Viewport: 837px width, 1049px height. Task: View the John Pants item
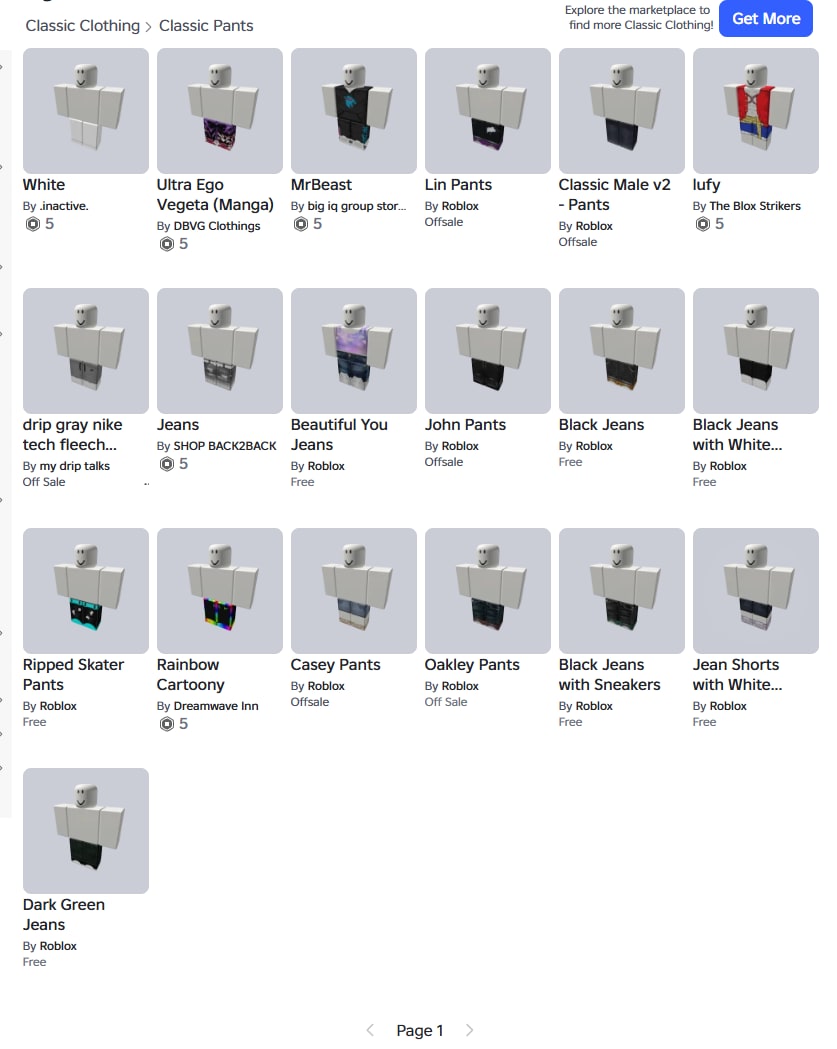(x=488, y=351)
